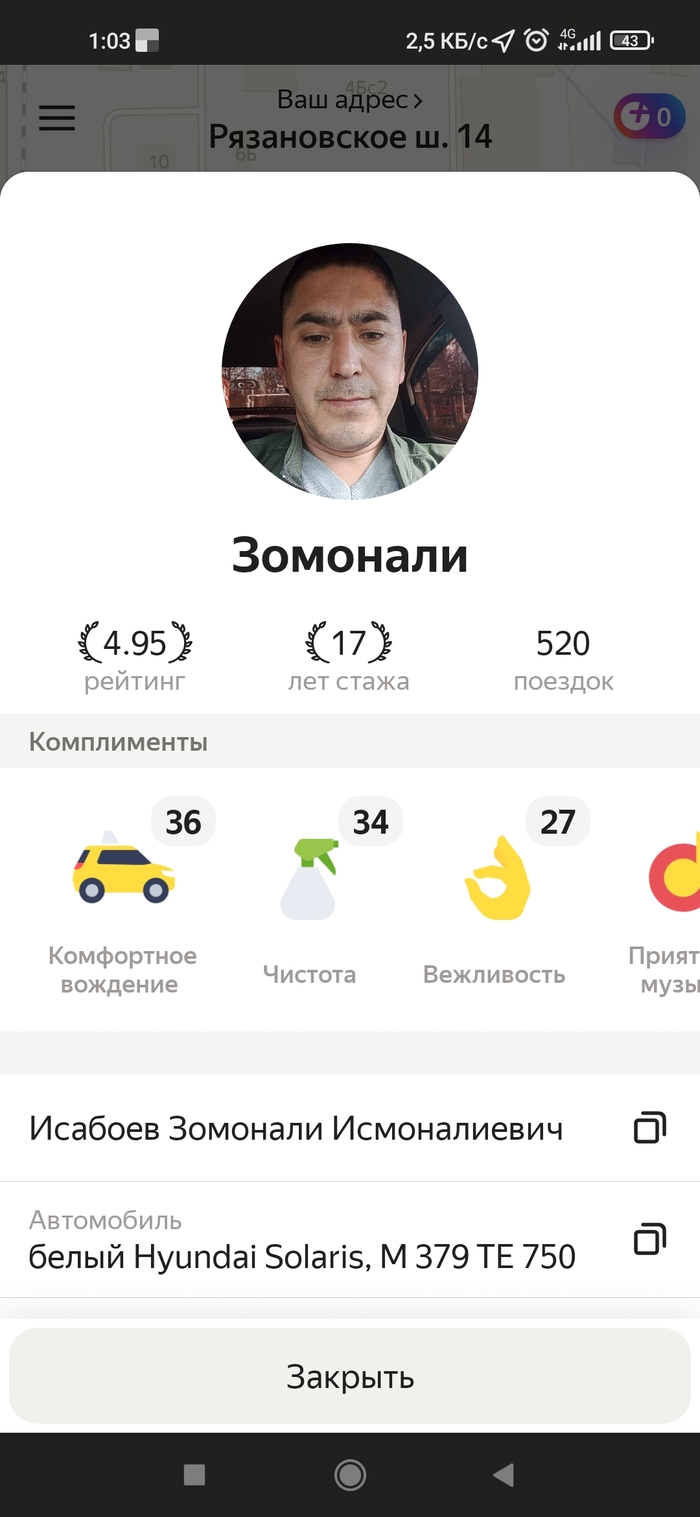Copy the Hyundai Solaris car details
The width and height of the screenshot is (700, 1517).
(649, 1239)
